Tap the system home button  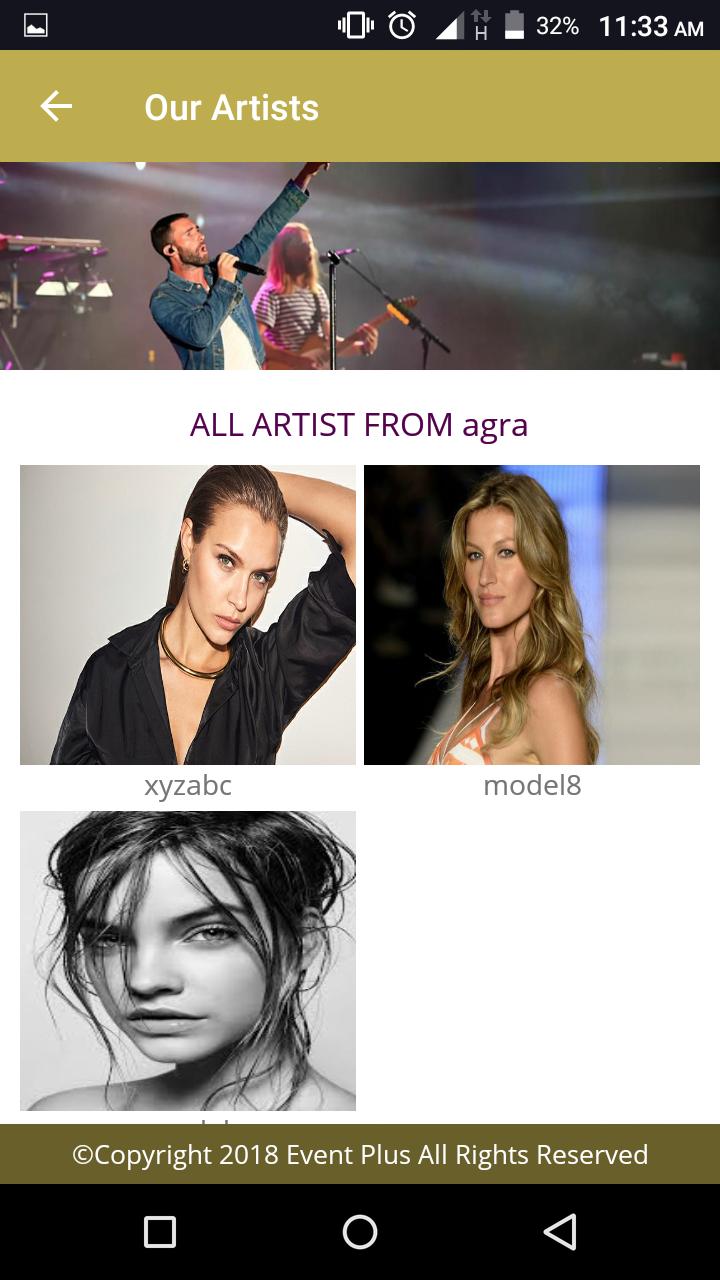click(x=360, y=1232)
